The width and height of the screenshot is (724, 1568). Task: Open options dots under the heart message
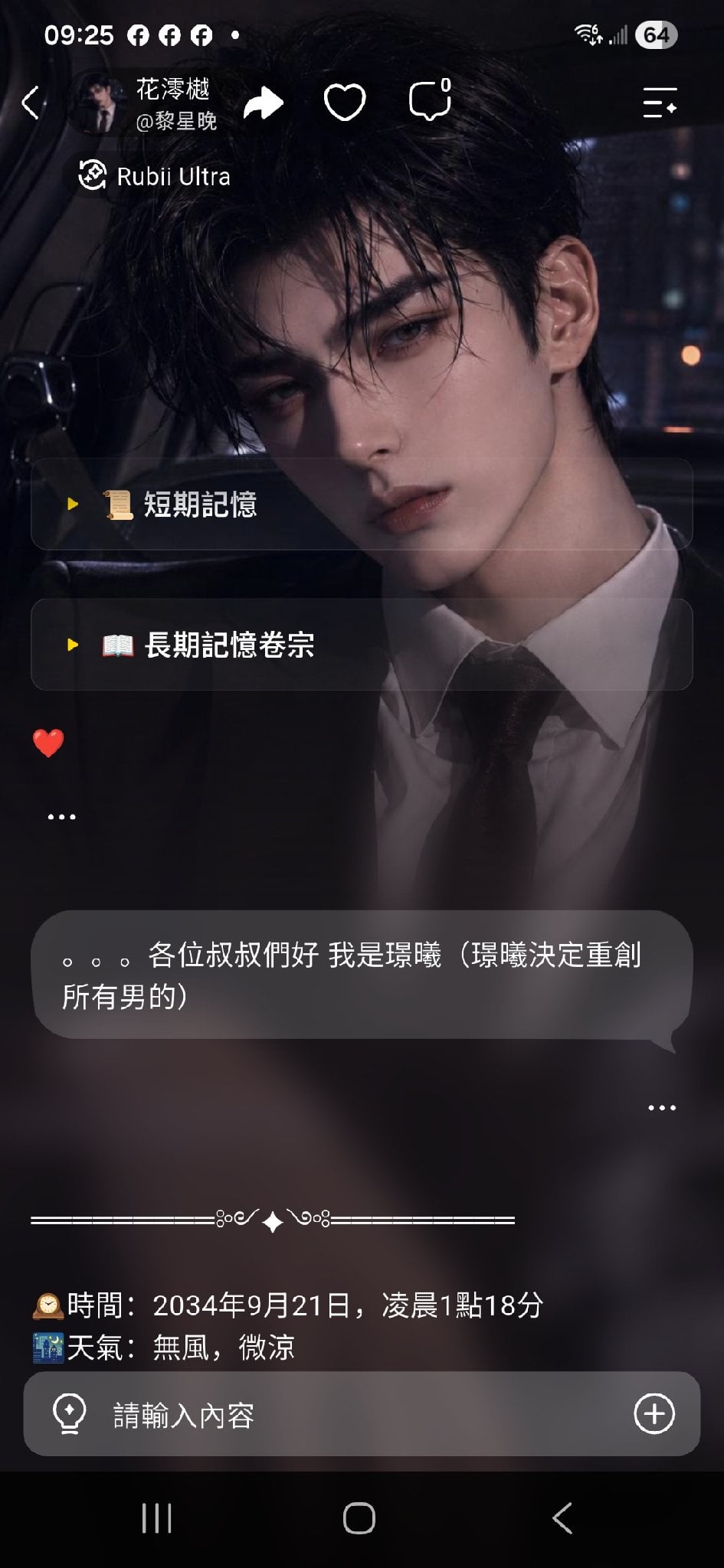[x=61, y=817]
